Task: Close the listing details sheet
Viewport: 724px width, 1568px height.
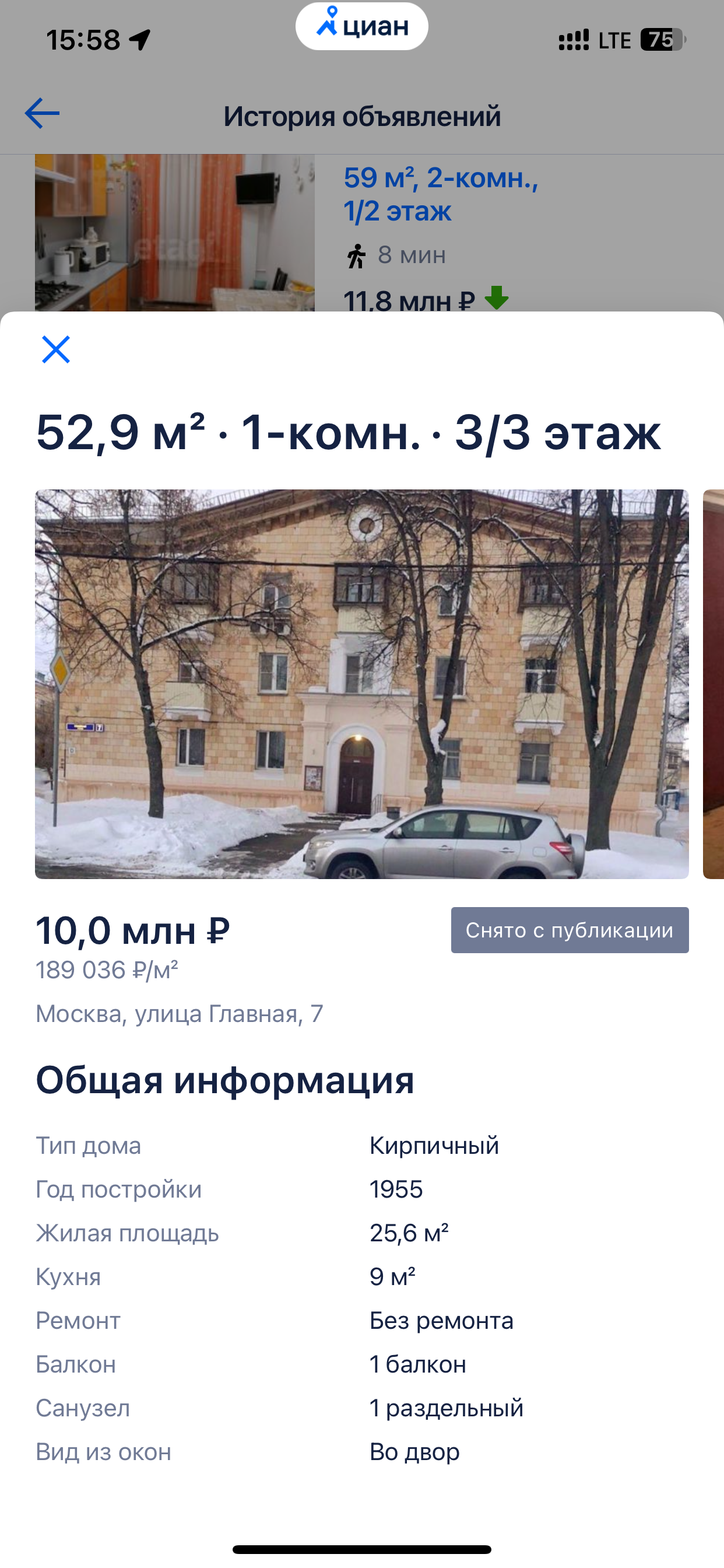Action: pos(55,349)
